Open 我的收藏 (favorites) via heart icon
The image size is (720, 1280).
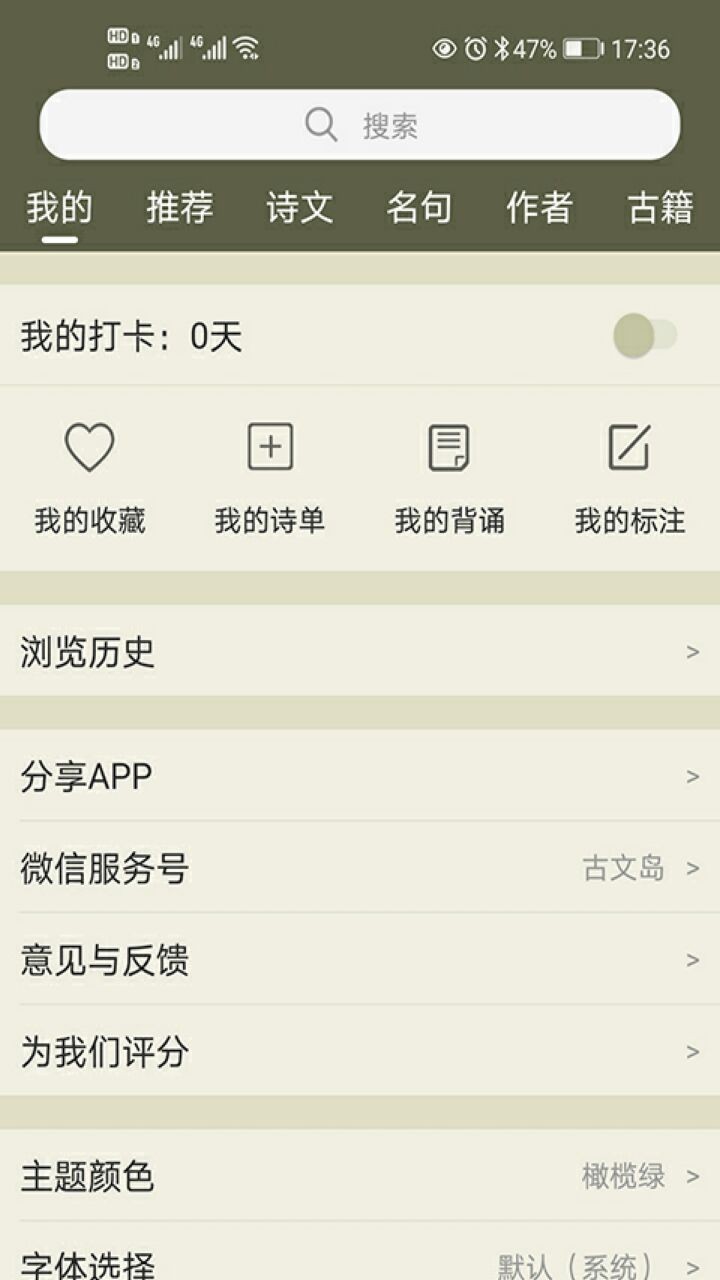[x=90, y=470]
